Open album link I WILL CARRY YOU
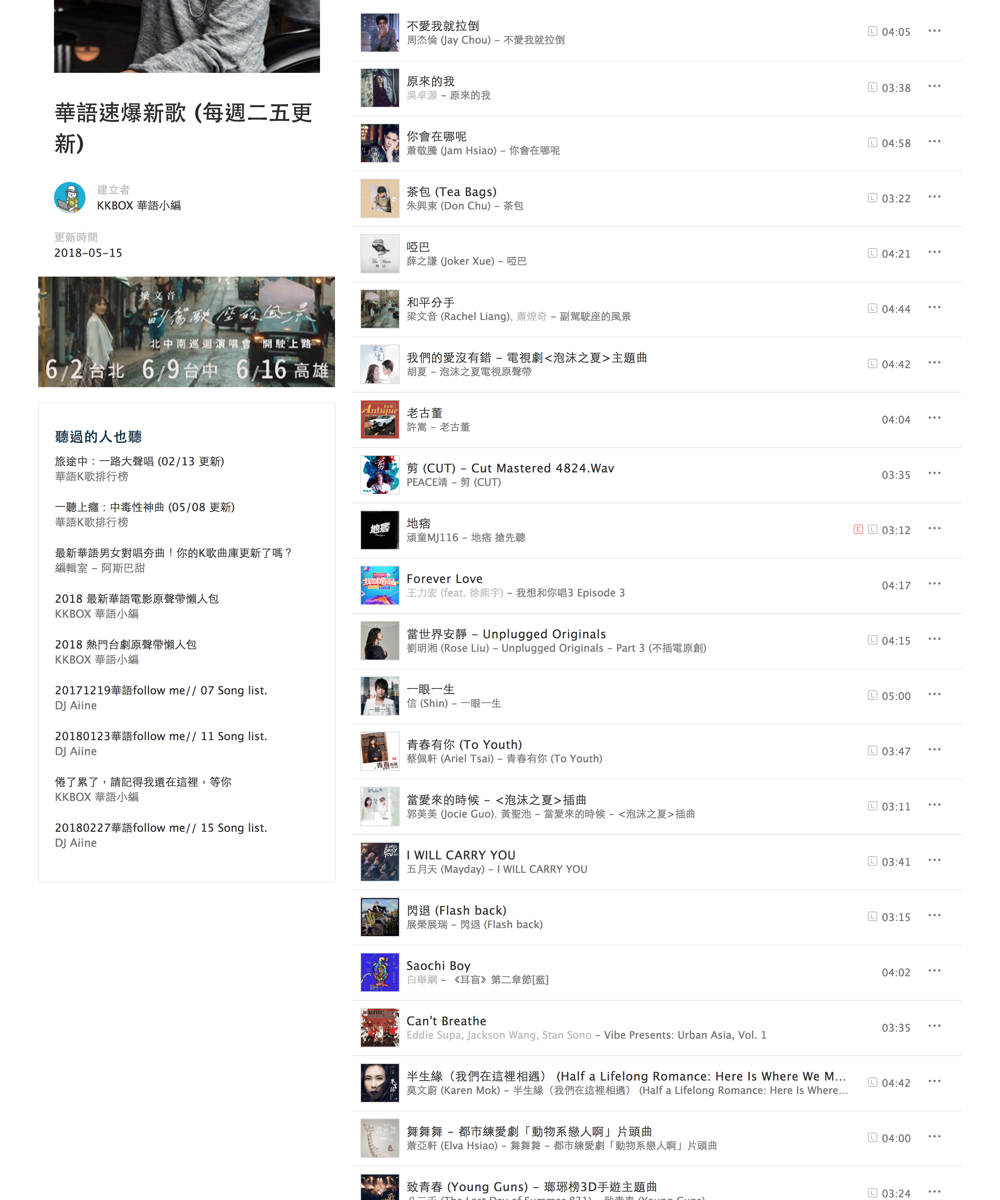 [542, 870]
